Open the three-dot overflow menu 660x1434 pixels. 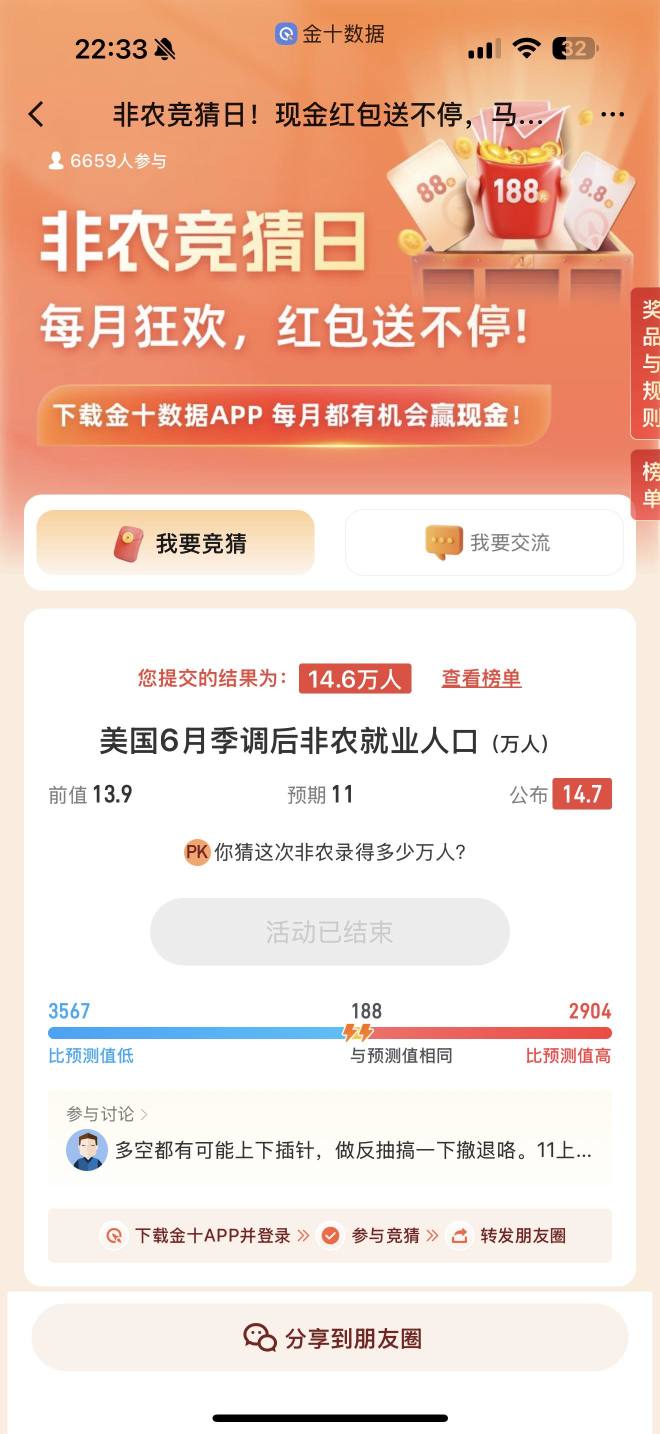pyautogui.click(x=612, y=115)
